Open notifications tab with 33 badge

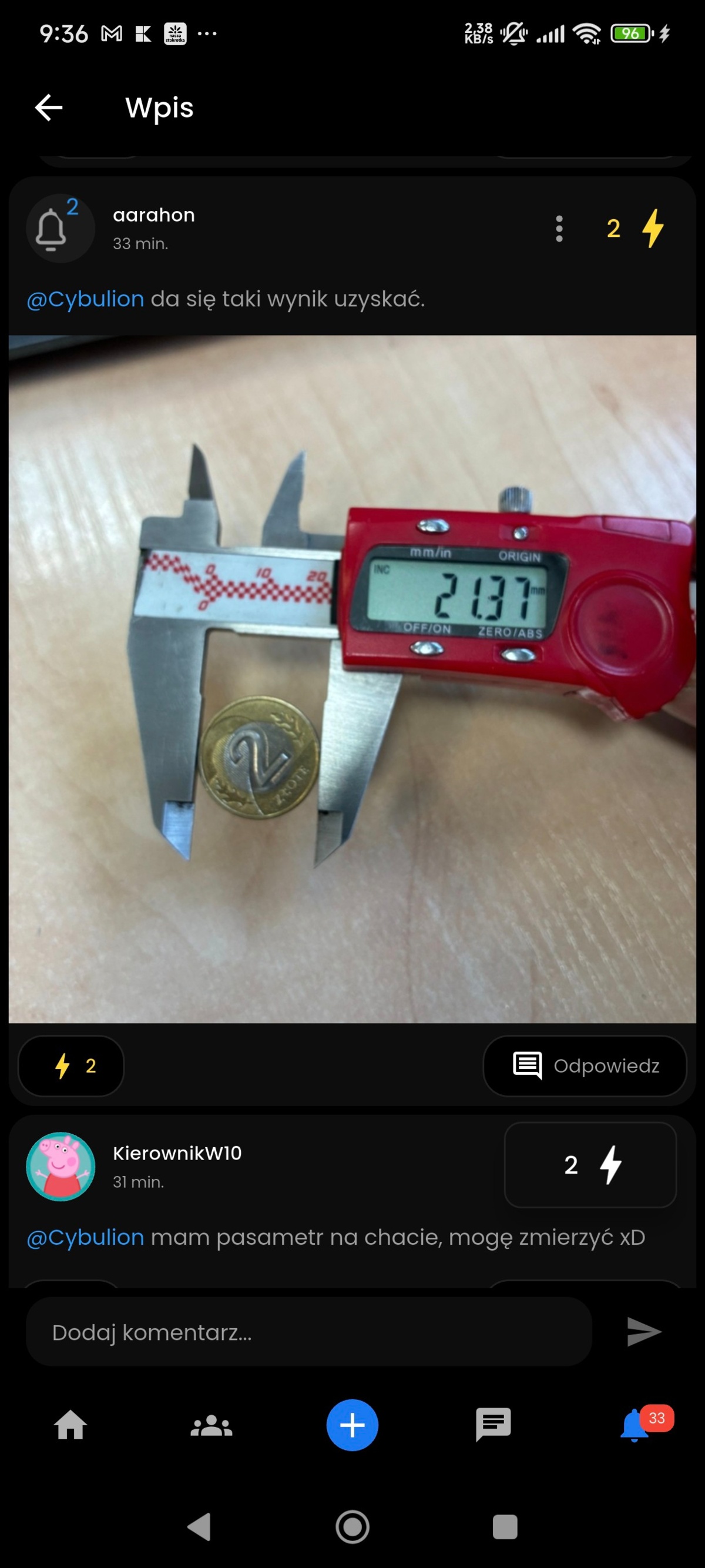[x=634, y=1426]
